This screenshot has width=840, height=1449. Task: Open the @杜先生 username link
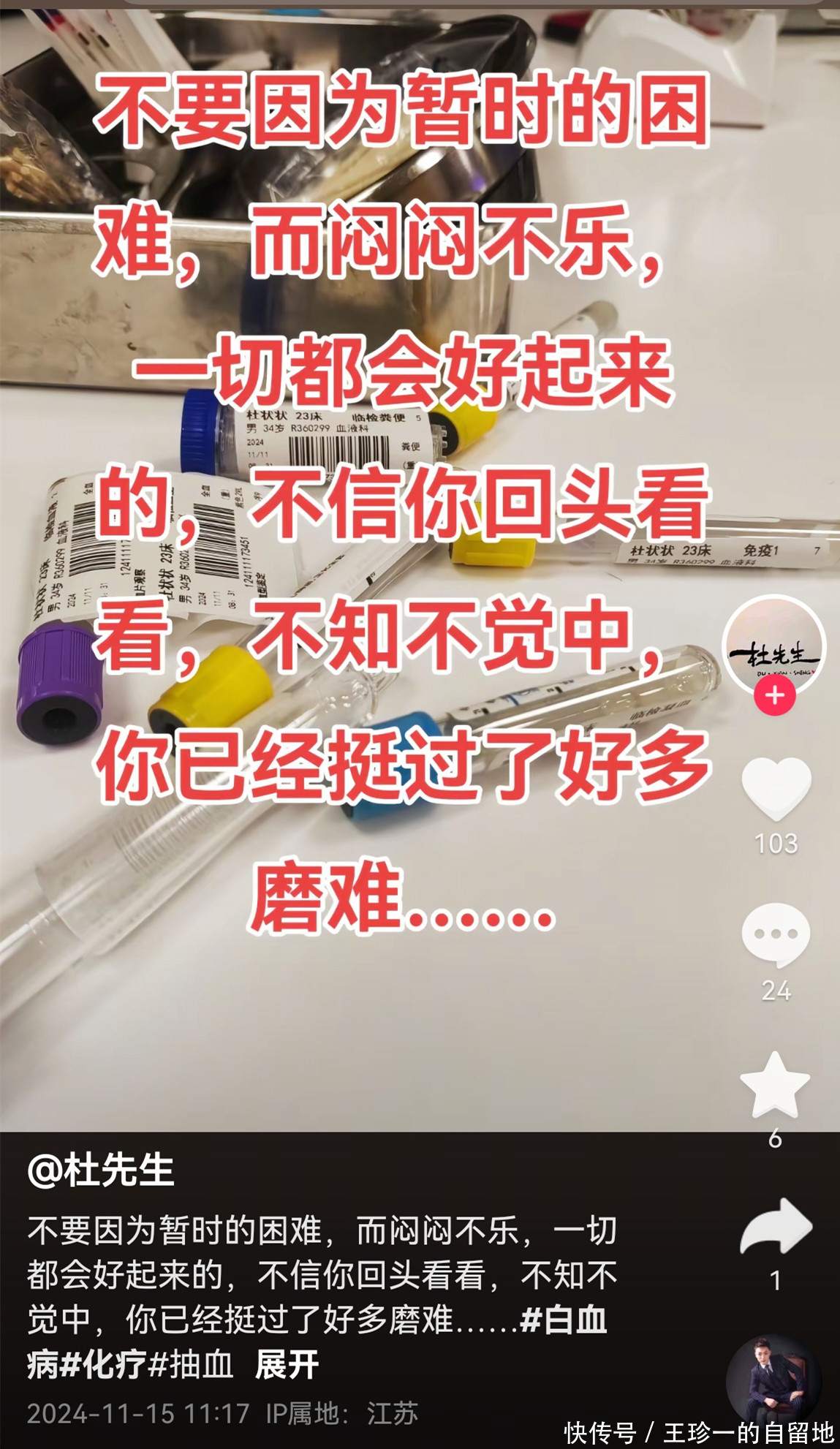click(x=101, y=1170)
